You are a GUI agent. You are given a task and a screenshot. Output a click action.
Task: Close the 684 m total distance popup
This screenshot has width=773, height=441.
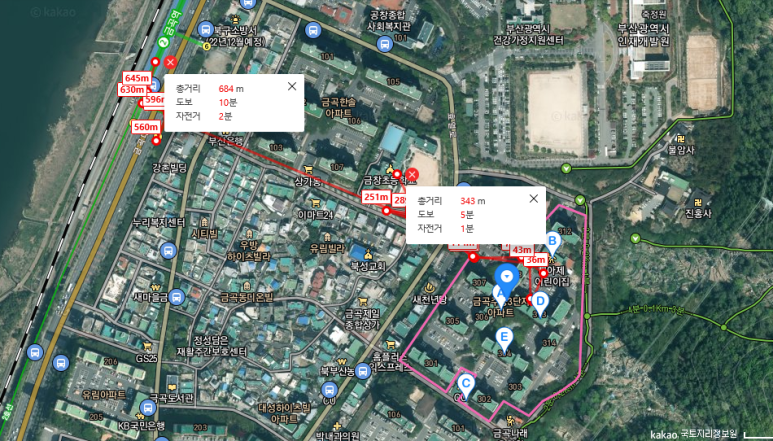tap(292, 86)
